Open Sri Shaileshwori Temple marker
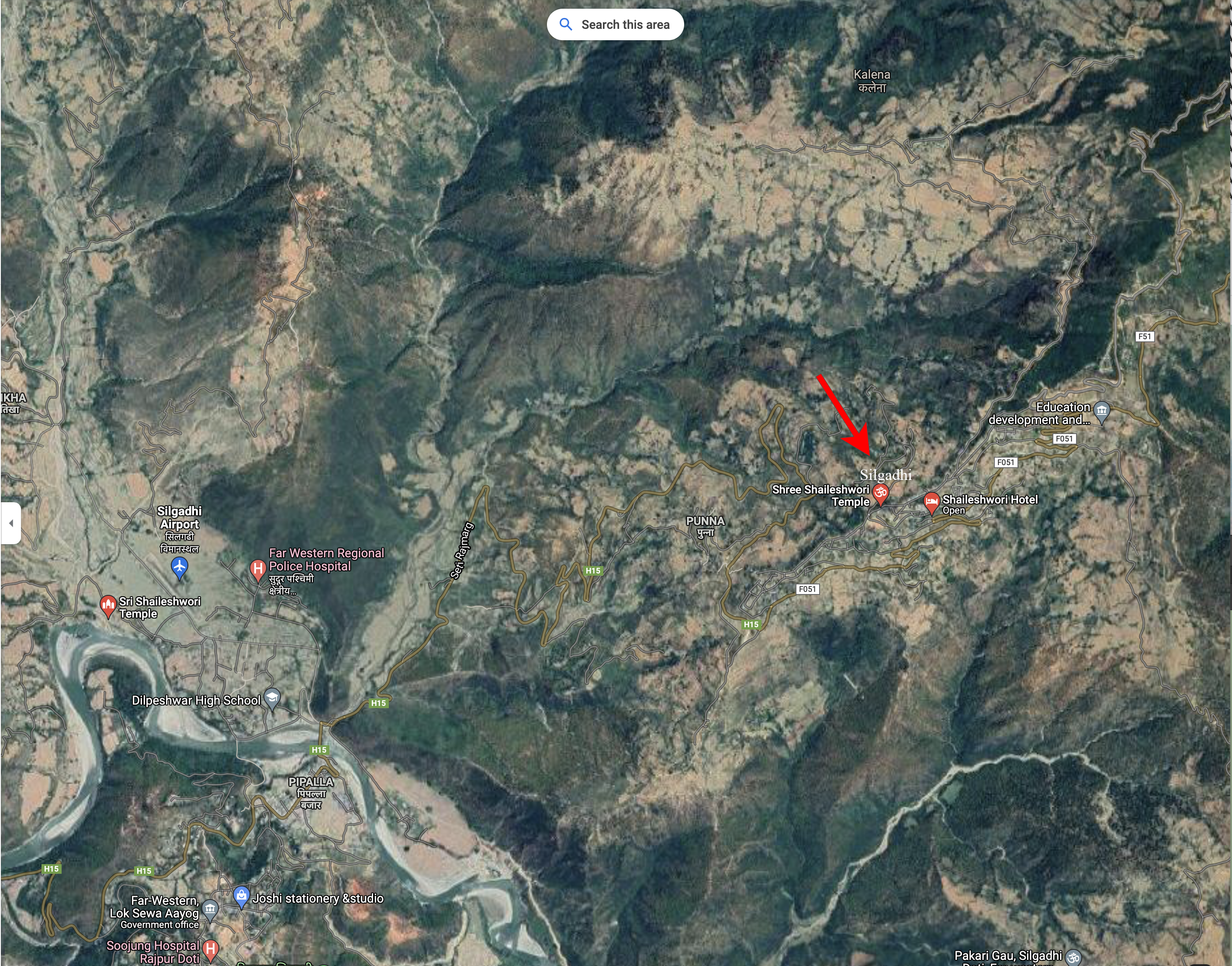The image size is (1232, 966). coord(108,605)
